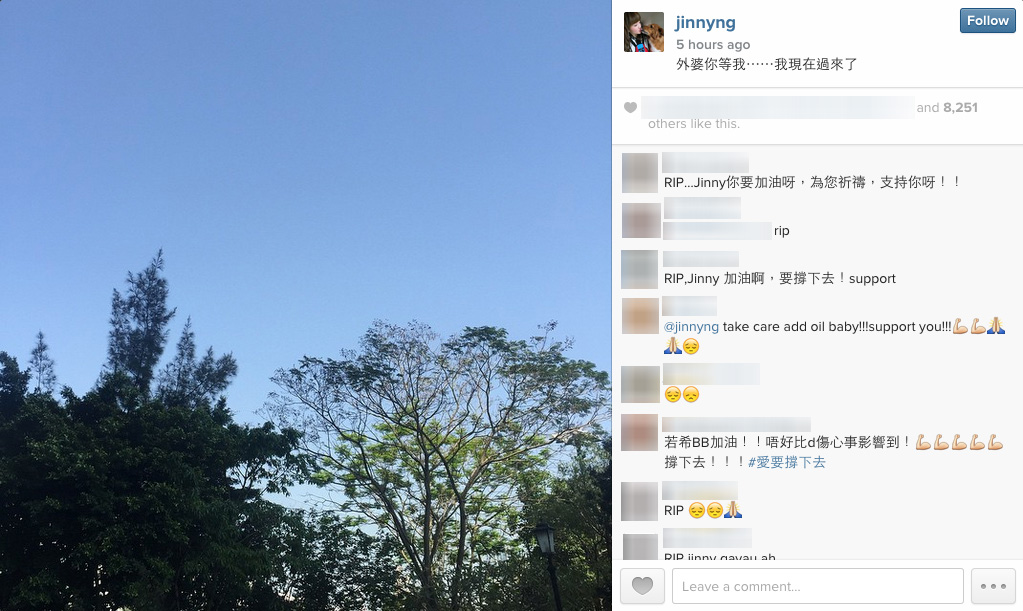Open the #愛要撐下去 hashtag link
Image resolution: width=1023 pixels, height=611 pixels.
pos(786,463)
